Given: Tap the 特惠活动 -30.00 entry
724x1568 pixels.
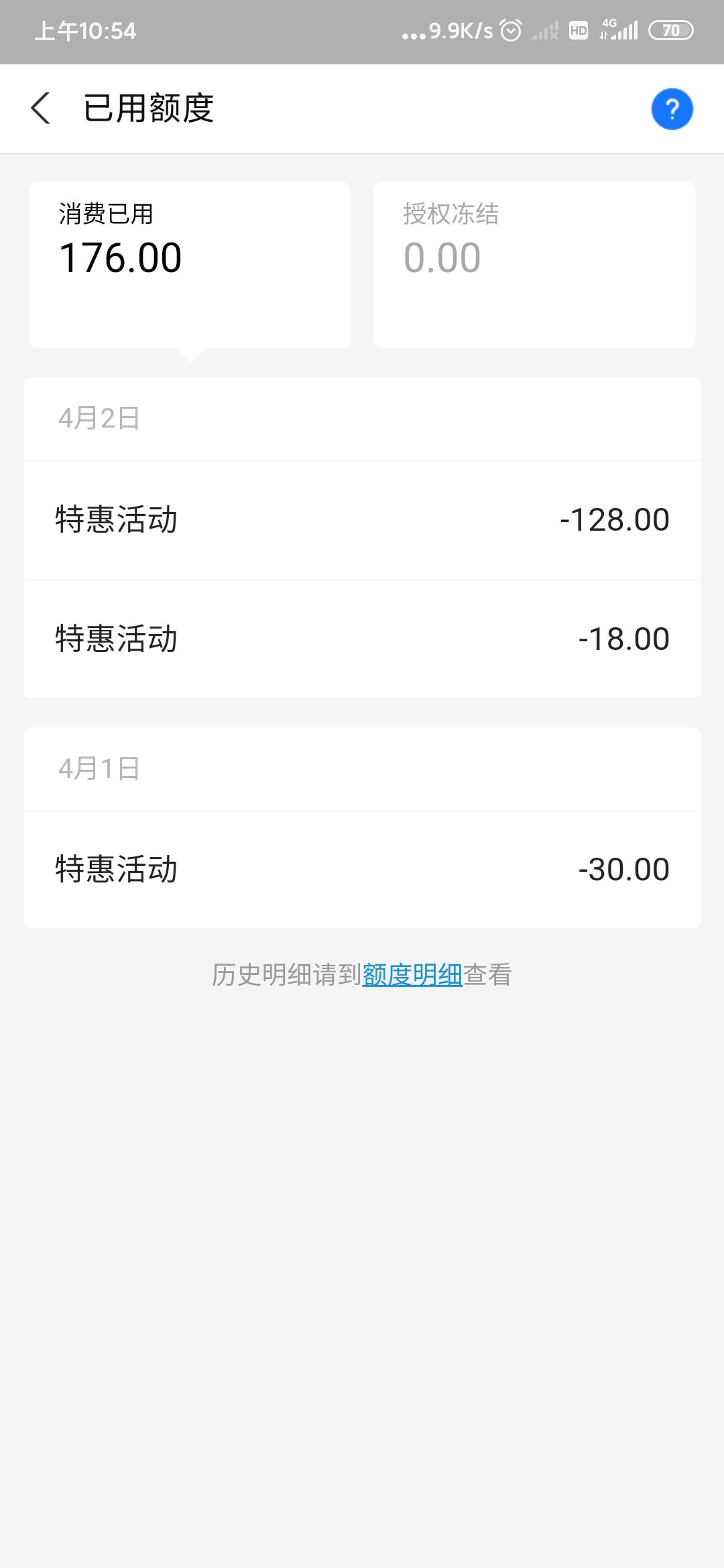Looking at the screenshot, I should [x=362, y=869].
